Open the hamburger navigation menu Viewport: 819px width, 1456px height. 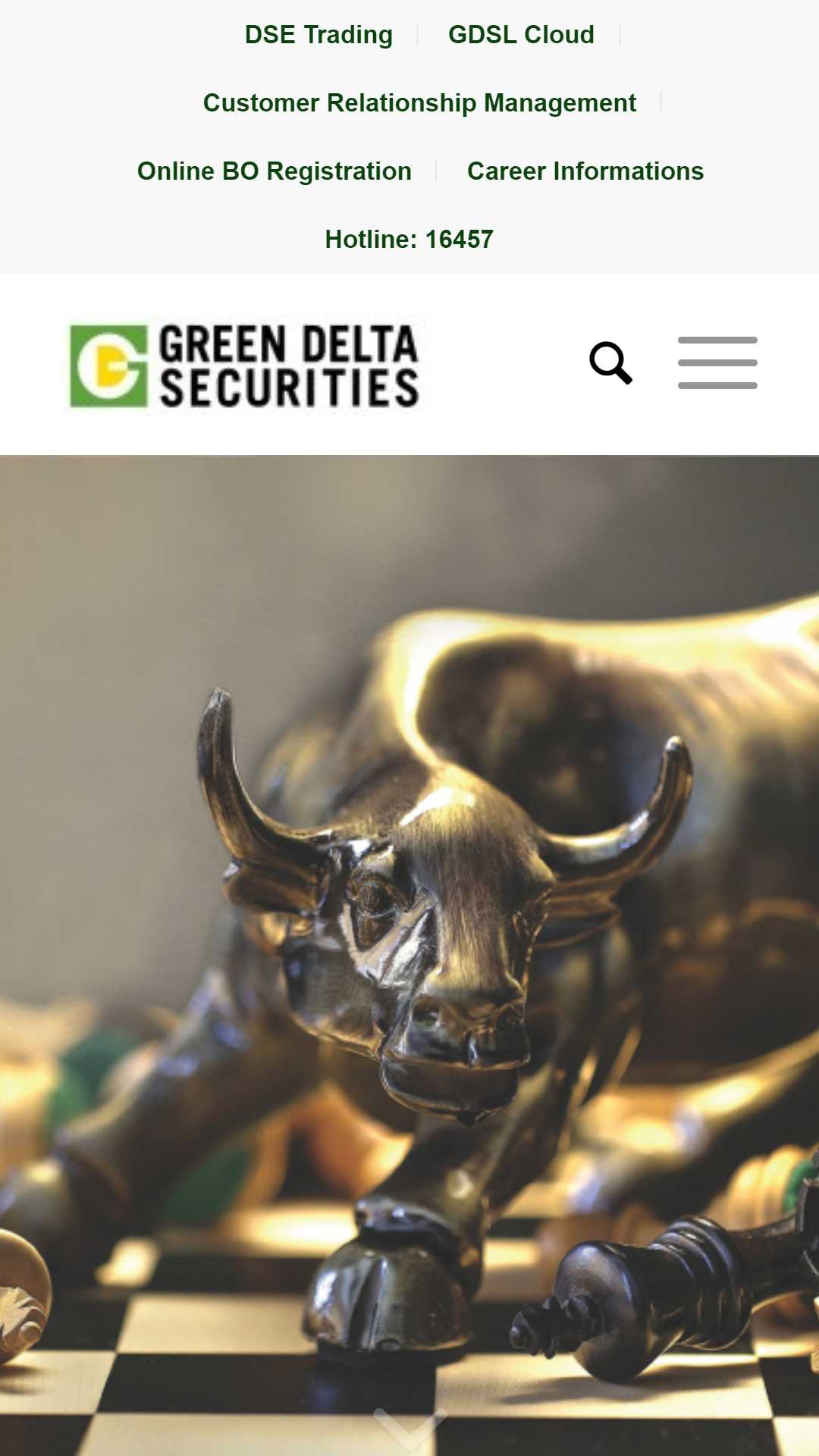point(717,363)
